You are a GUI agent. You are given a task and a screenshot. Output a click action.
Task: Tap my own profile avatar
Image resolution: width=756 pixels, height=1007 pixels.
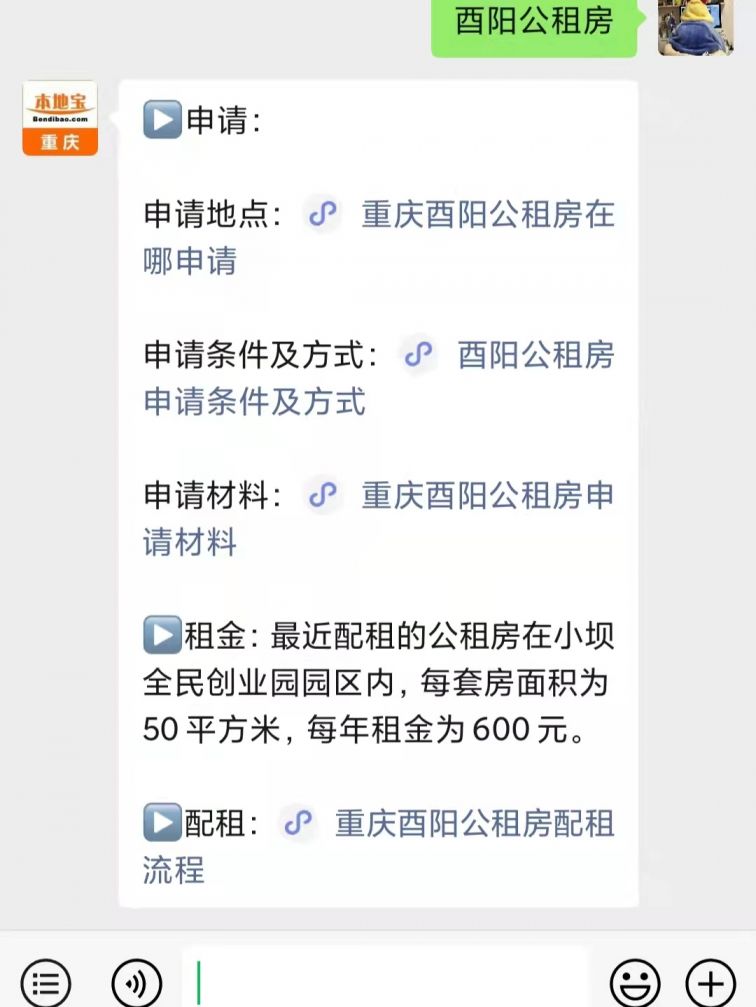695,25
